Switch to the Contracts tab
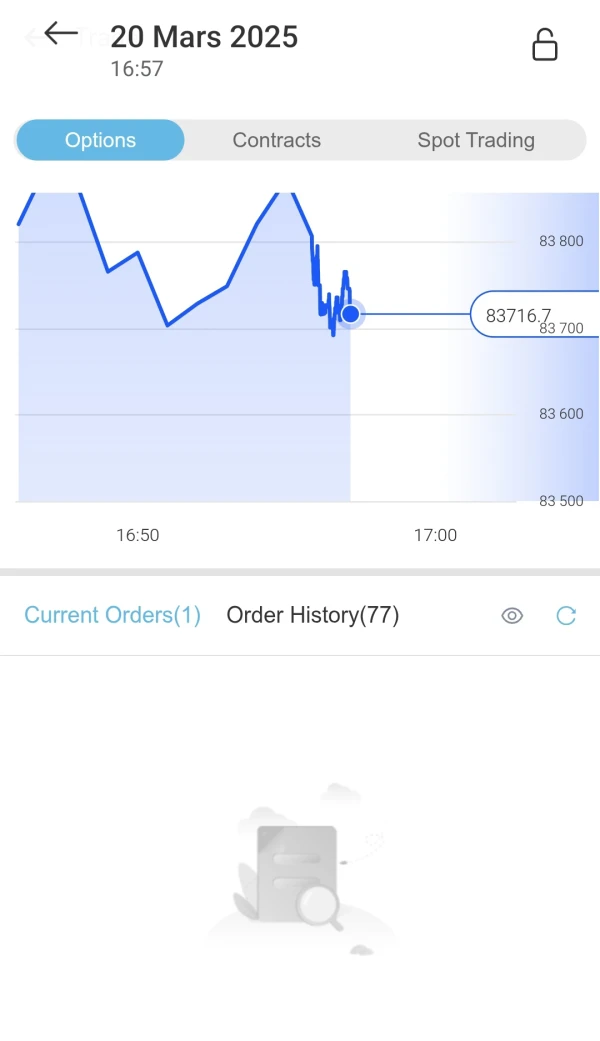600x1041 pixels. click(x=277, y=141)
